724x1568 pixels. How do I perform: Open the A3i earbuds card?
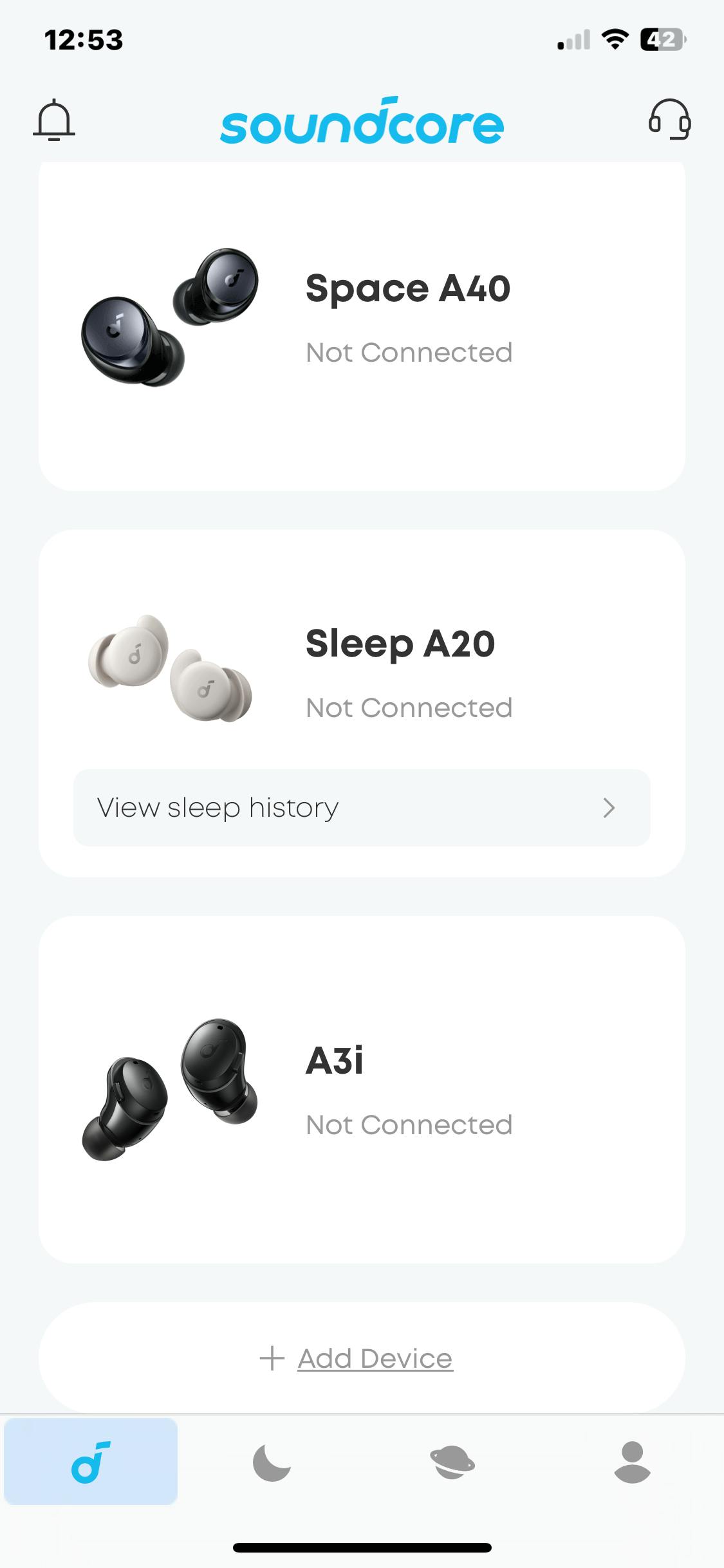pyautogui.click(x=362, y=1089)
